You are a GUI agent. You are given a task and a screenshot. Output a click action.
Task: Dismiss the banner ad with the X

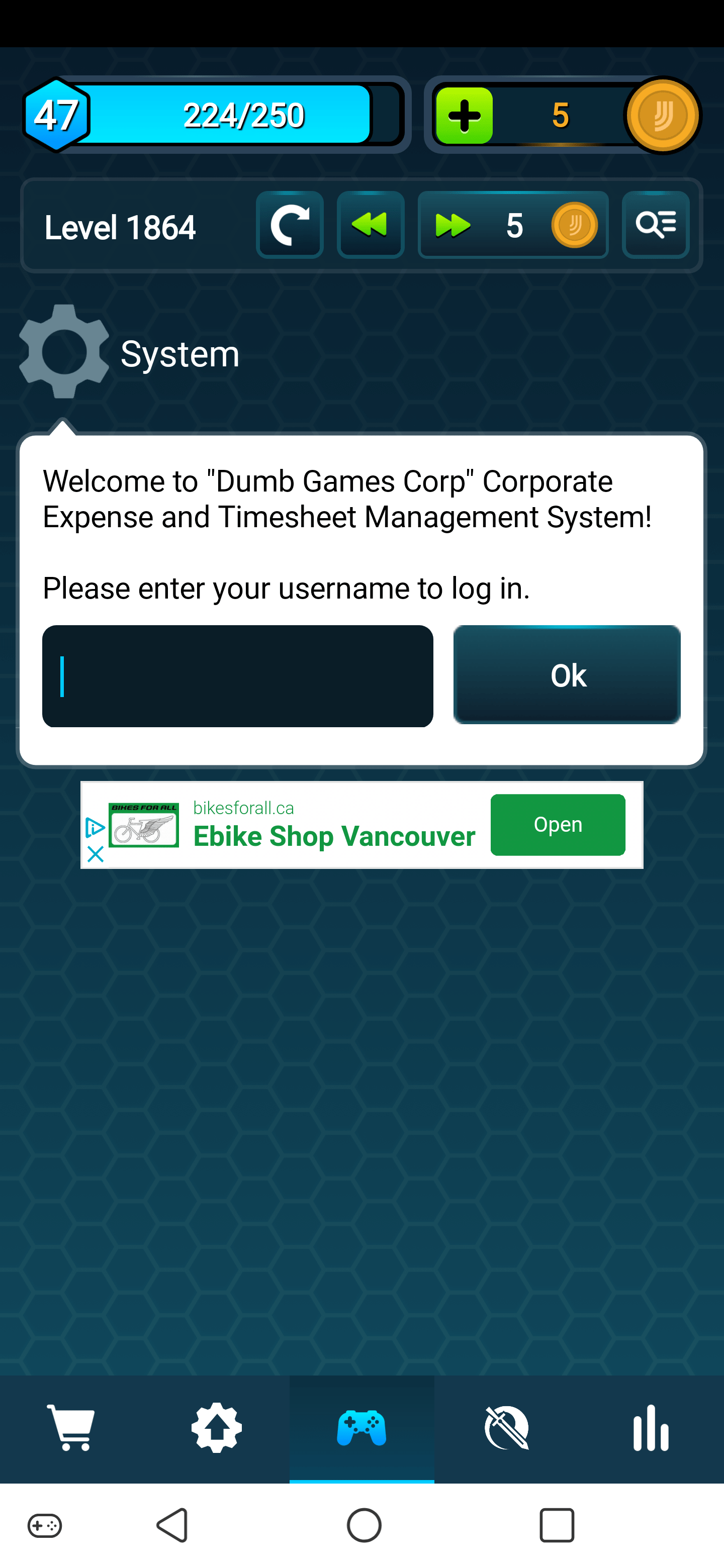[x=96, y=854]
